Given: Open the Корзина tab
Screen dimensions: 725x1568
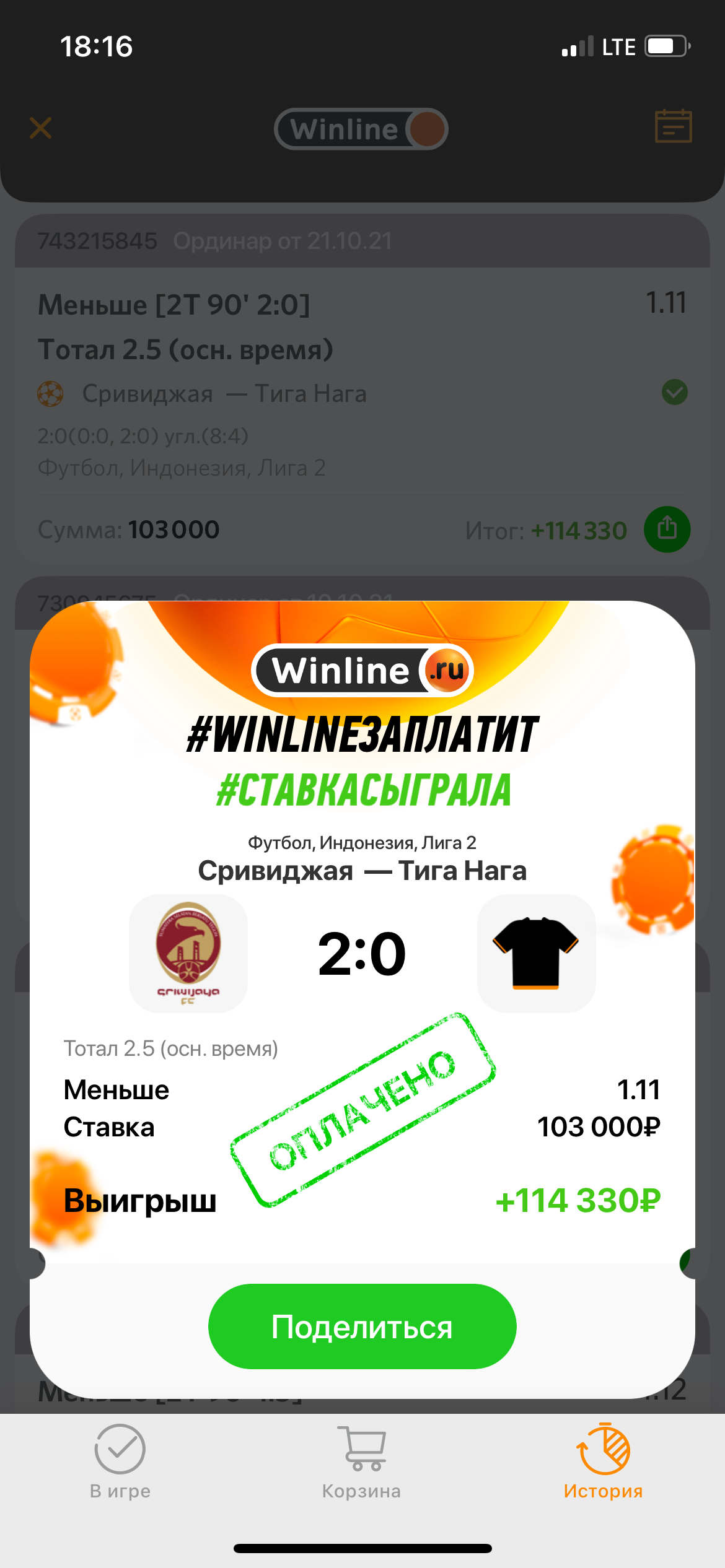Looking at the screenshot, I should pos(362,1461).
